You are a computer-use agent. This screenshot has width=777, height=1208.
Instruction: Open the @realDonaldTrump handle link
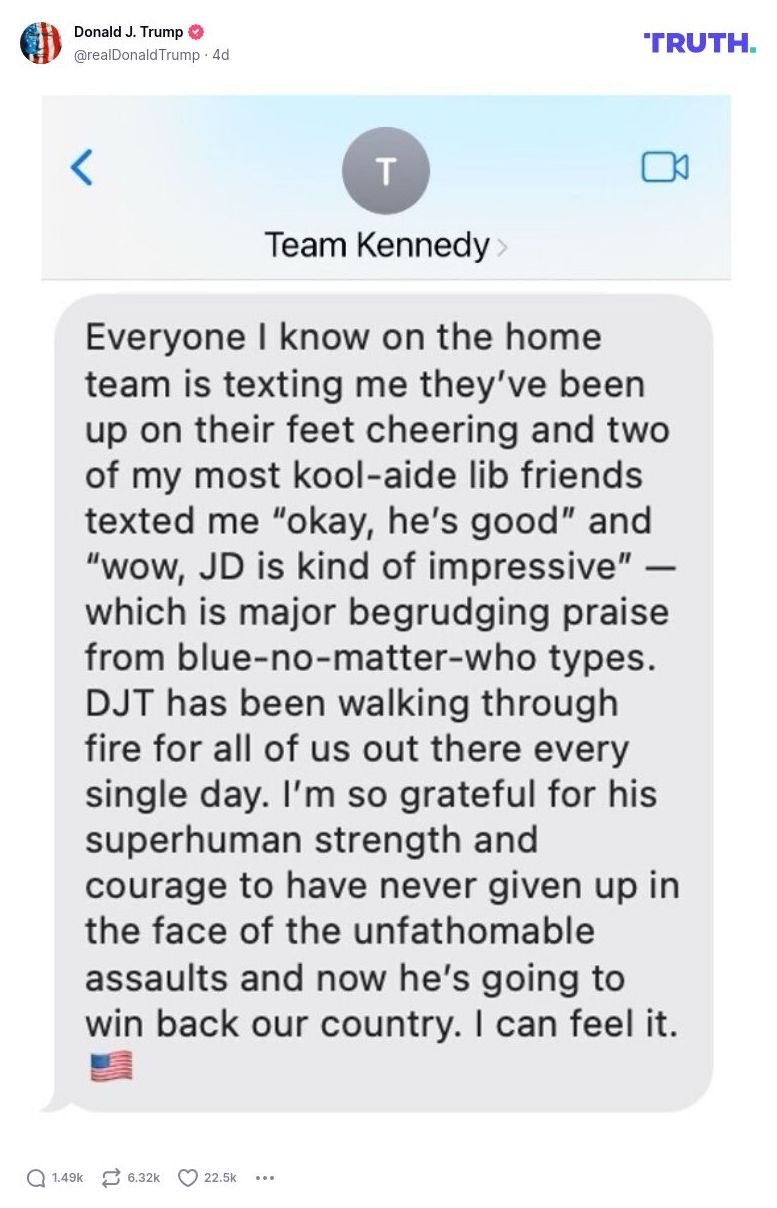[136, 55]
